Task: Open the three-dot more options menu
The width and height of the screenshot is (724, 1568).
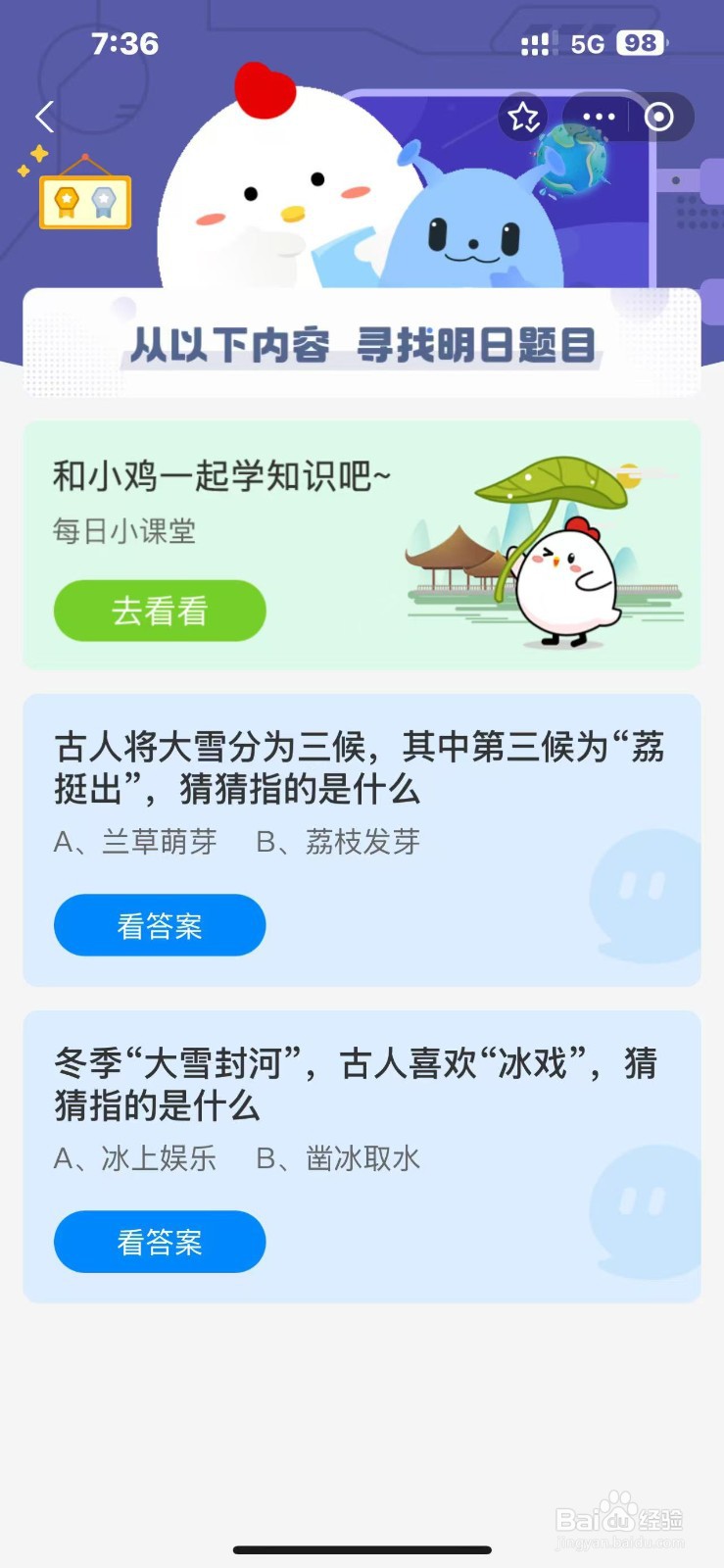Action: (598, 117)
